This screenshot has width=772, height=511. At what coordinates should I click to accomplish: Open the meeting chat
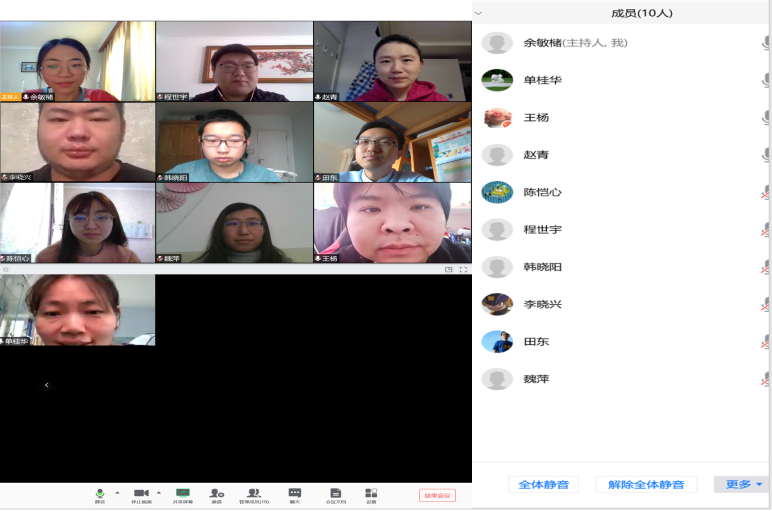click(295, 495)
